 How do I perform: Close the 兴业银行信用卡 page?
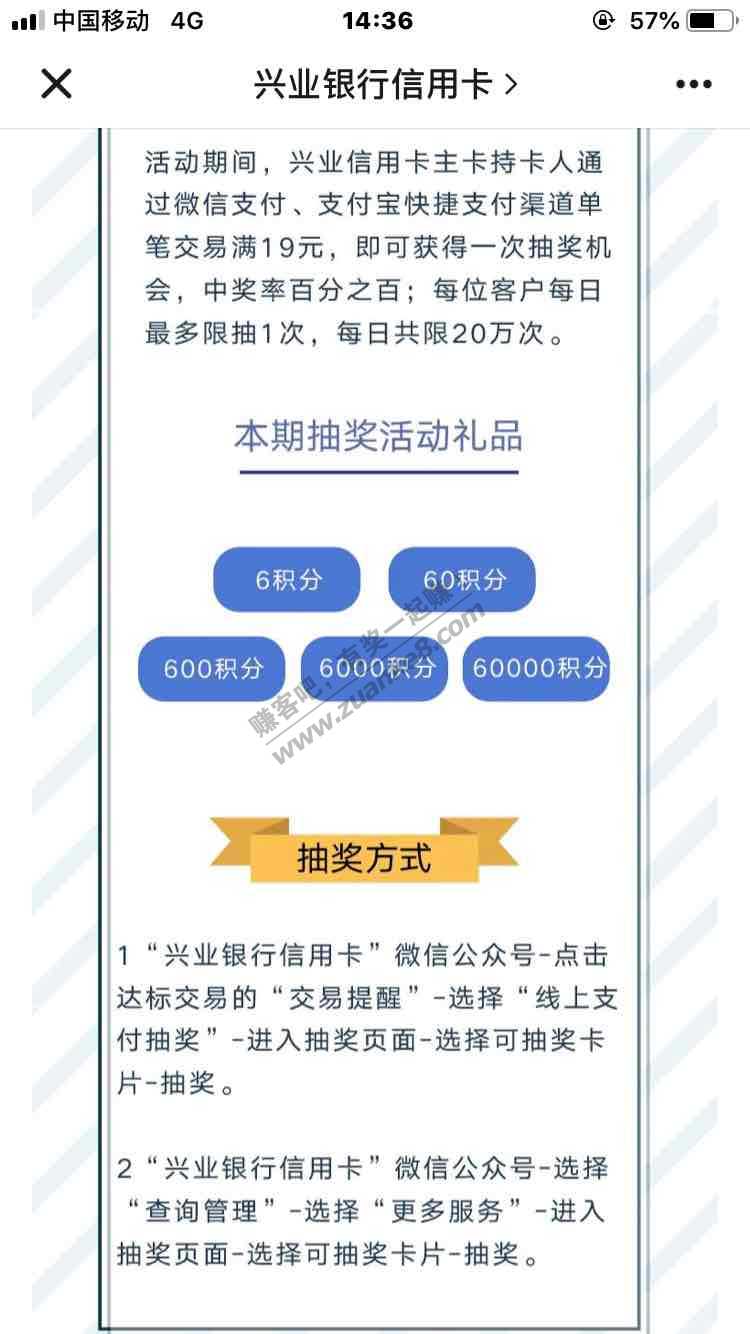click(57, 84)
